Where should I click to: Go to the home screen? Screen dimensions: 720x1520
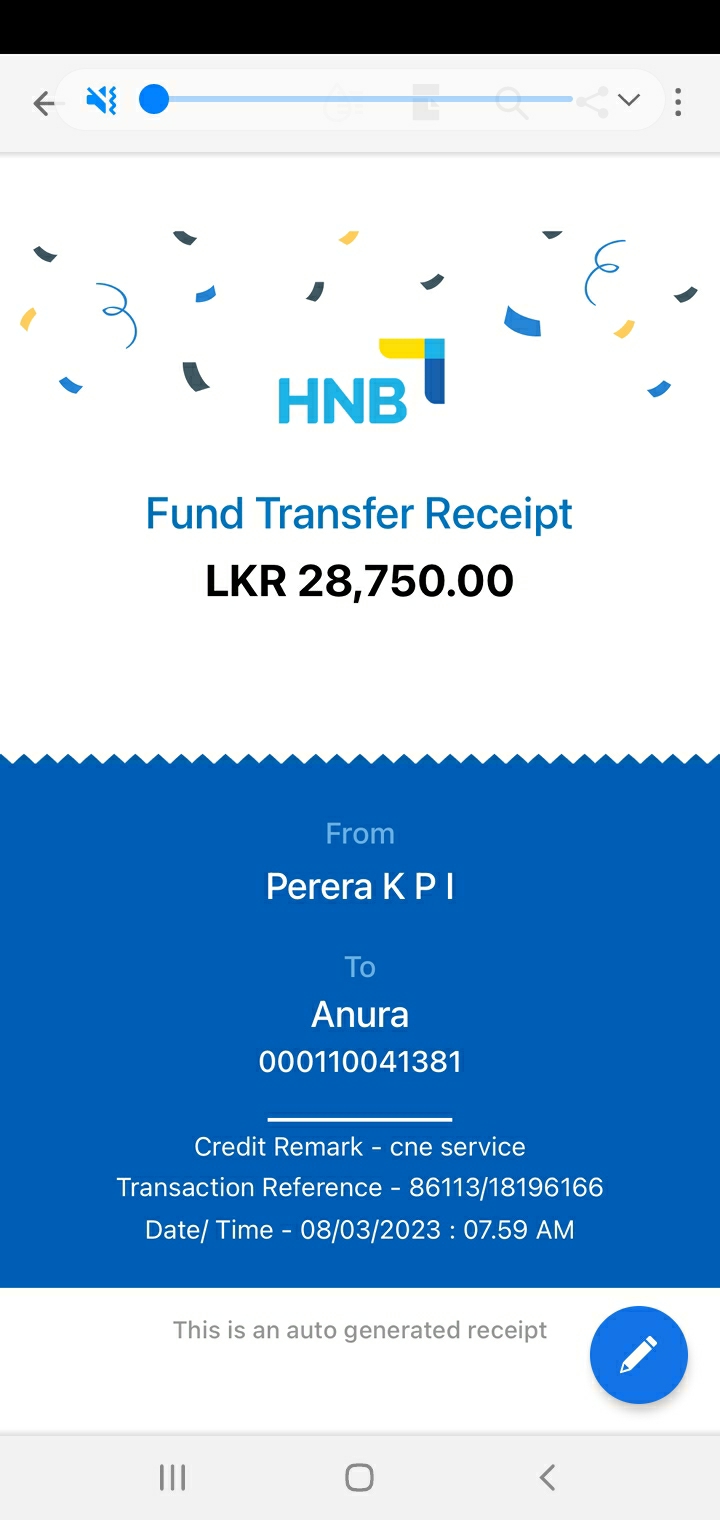click(359, 1477)
